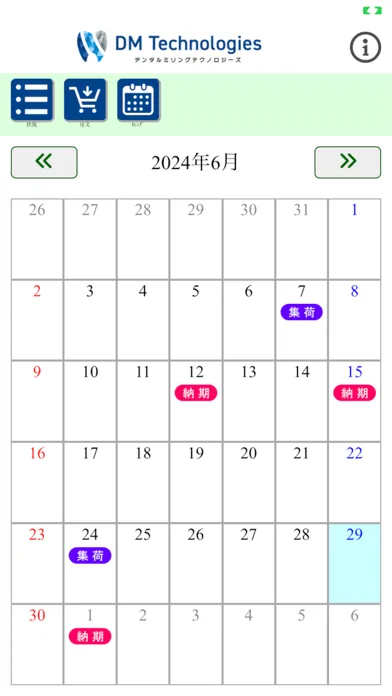The width and height of the screenshot is (392, 696).
Task: Tap the 納期 badge on June 12
Action: (x=196, y=393)
